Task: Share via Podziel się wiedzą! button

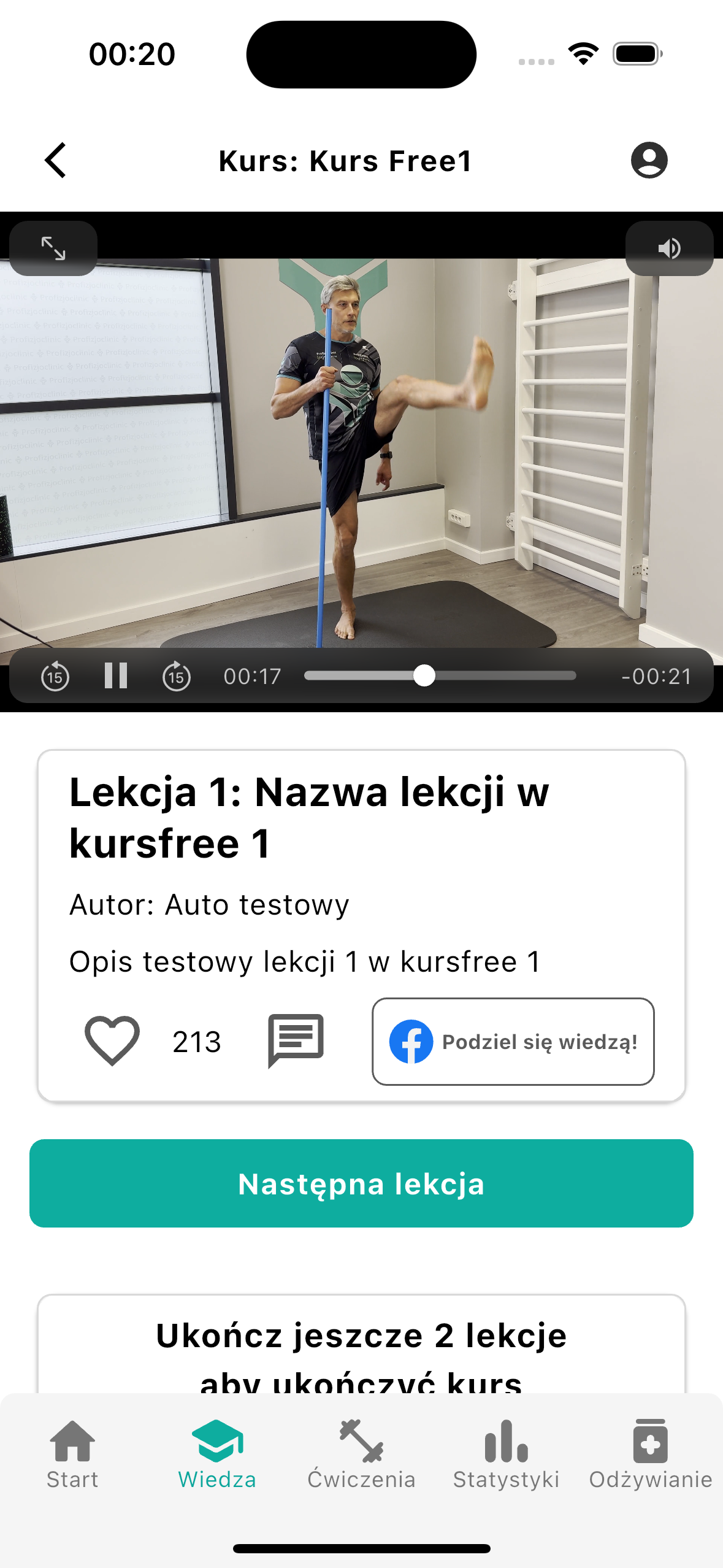Action: [513, 1042]
